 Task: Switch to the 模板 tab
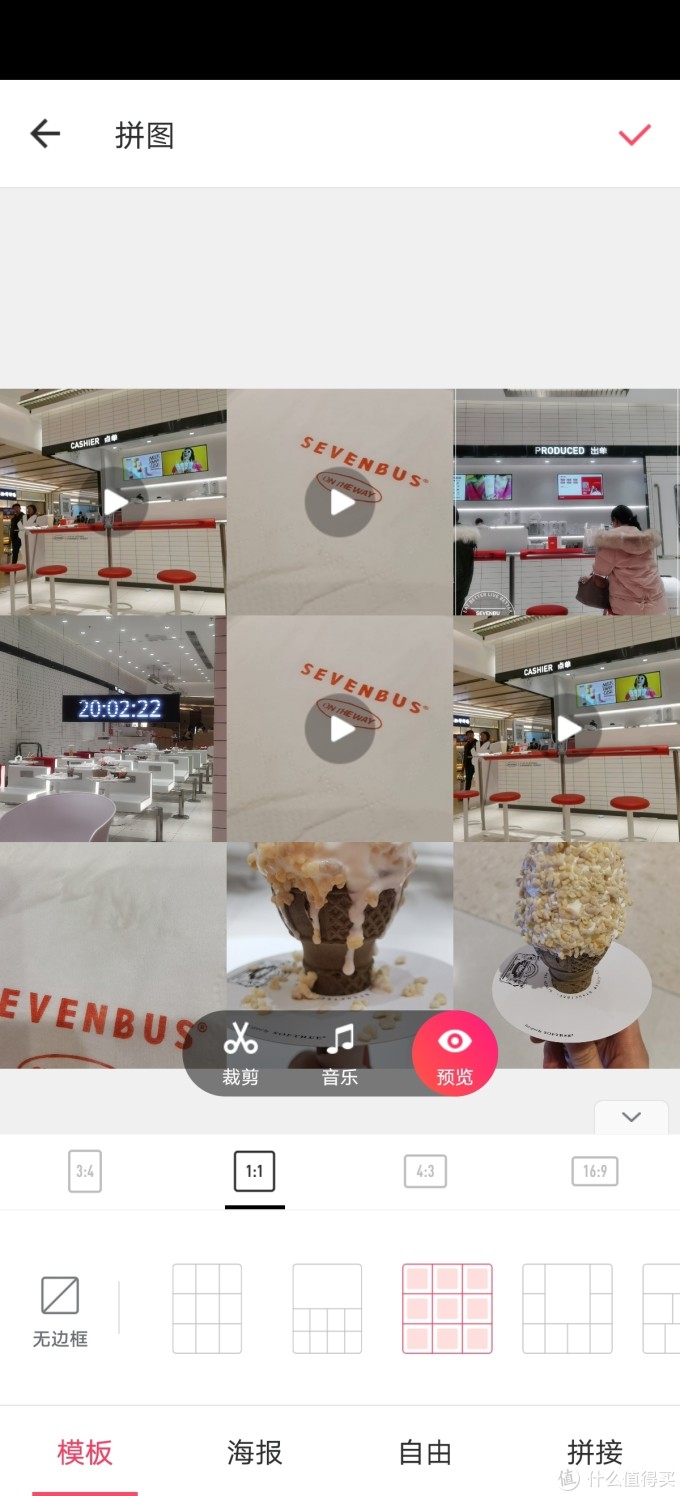[85, 1452]
